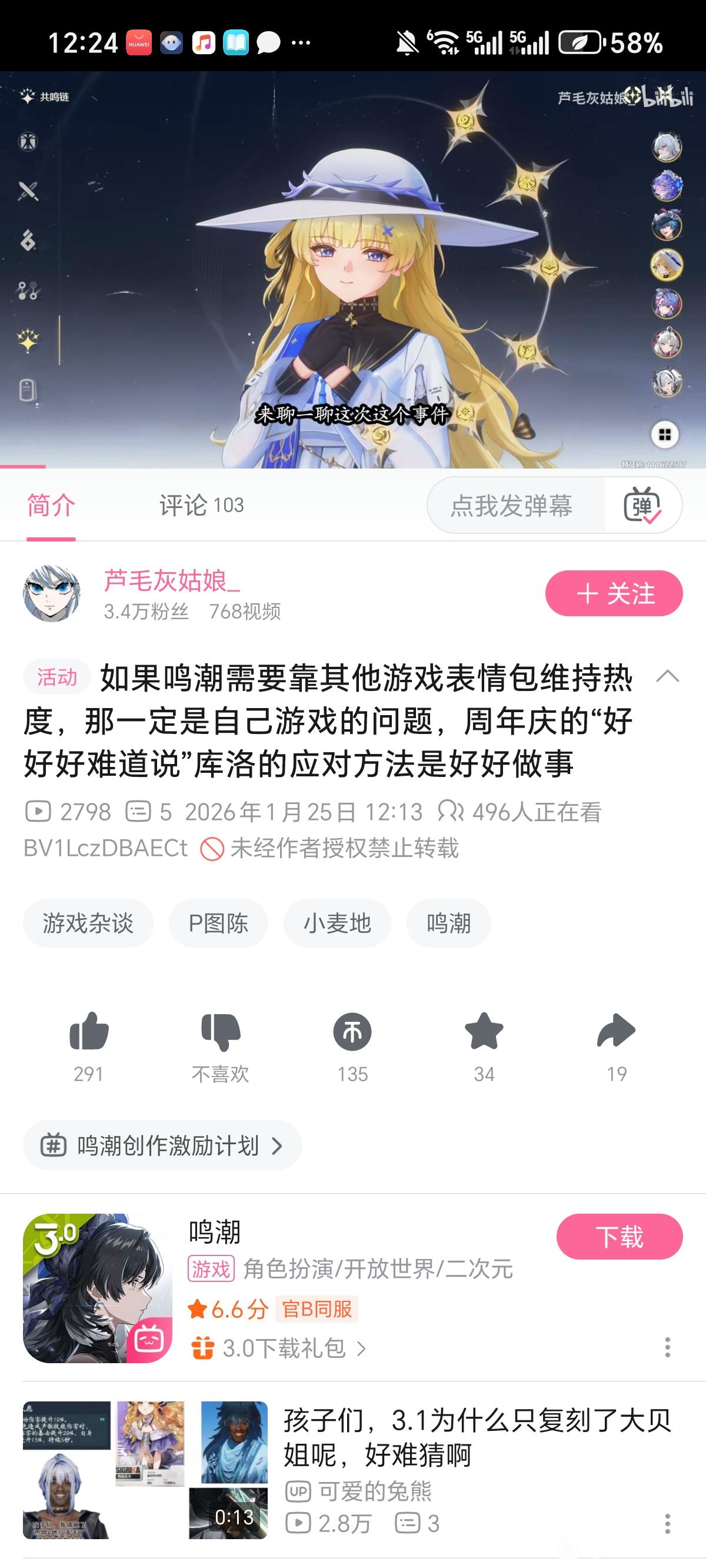Viewport: 706px width, 1568px height.
Task: Open uploader 芦毛灰姑娘_'s profile avatar
Action: 52,593
